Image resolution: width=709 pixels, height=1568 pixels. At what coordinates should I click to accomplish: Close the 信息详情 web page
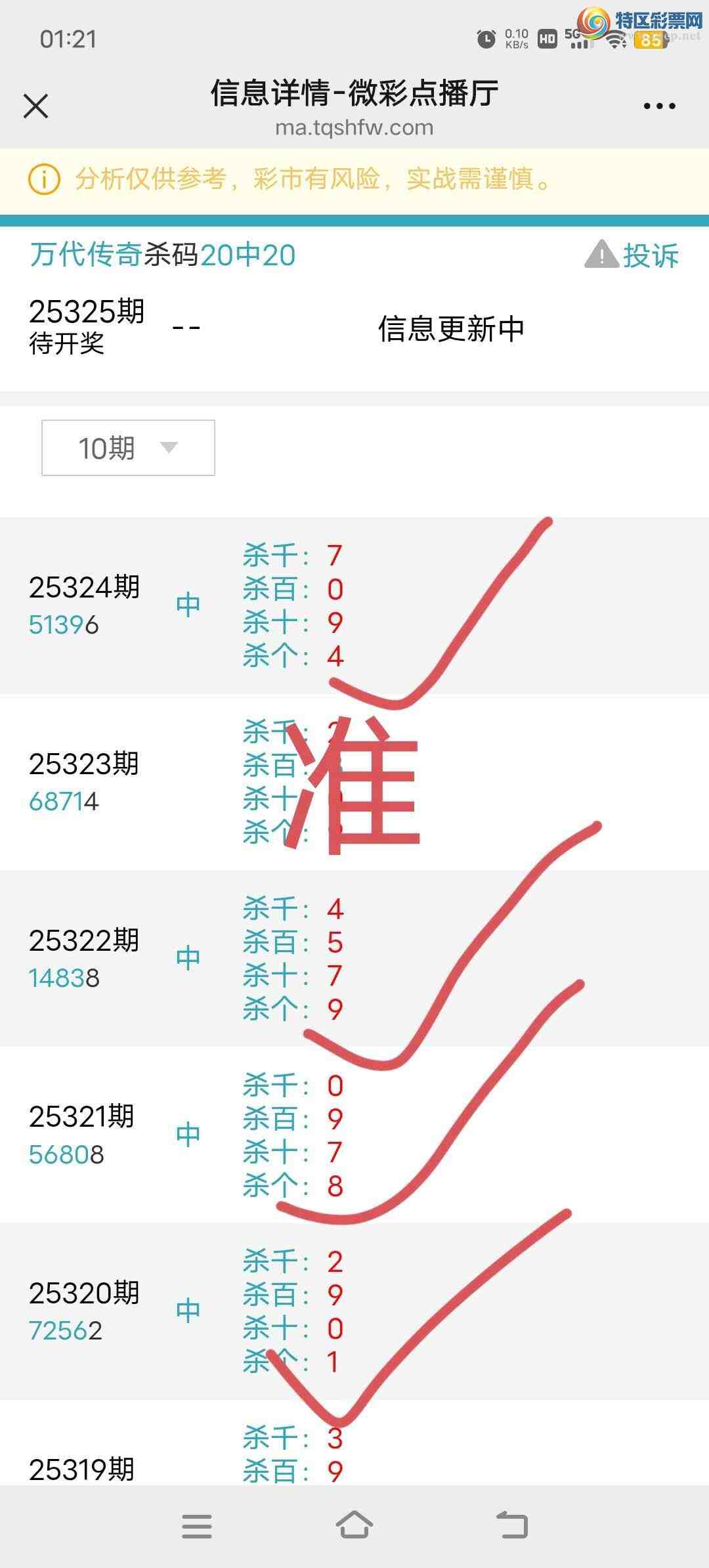click(36, 106)
